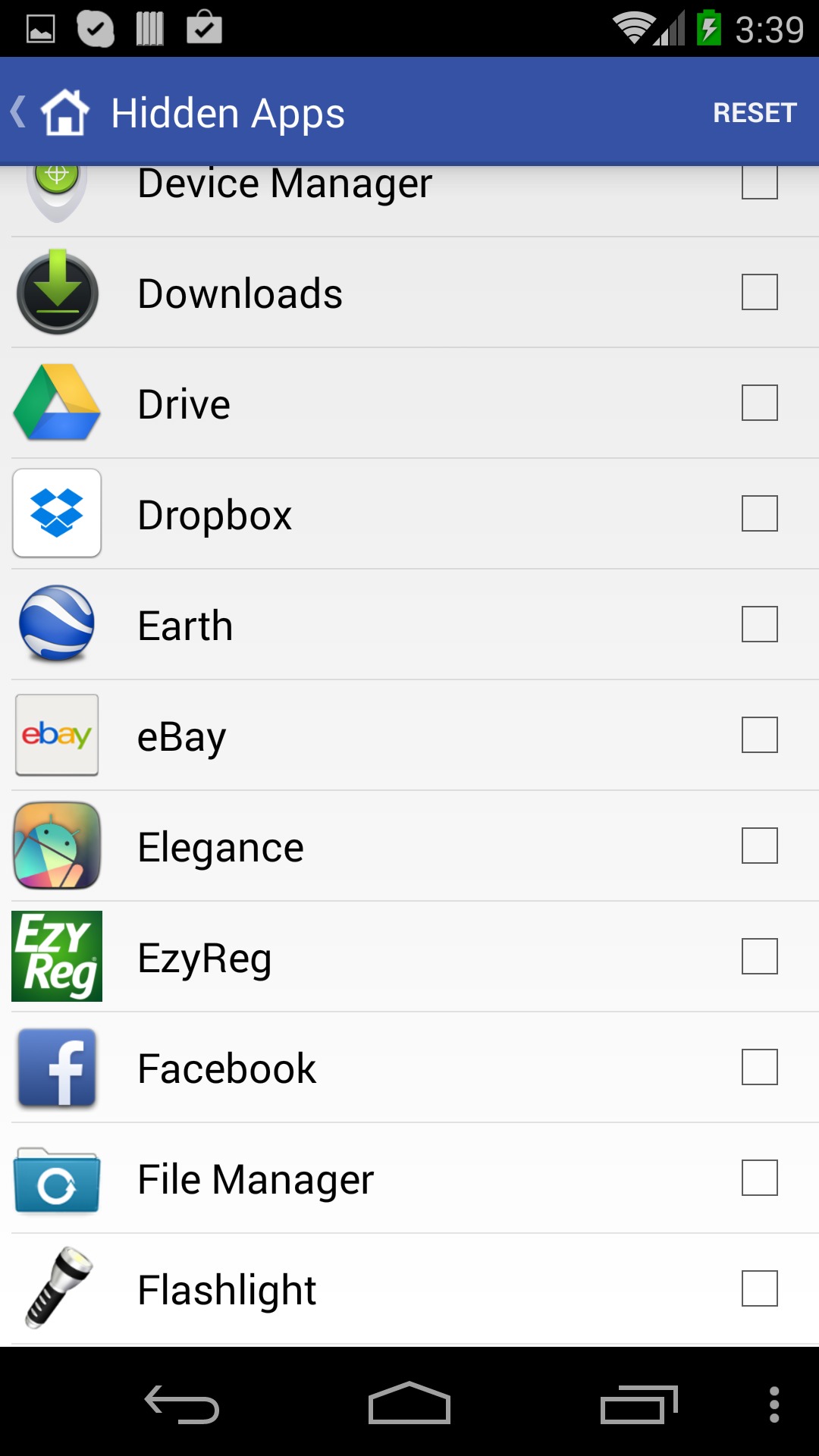
Task: Open the system overflow menu dots
Action: 773,1404
